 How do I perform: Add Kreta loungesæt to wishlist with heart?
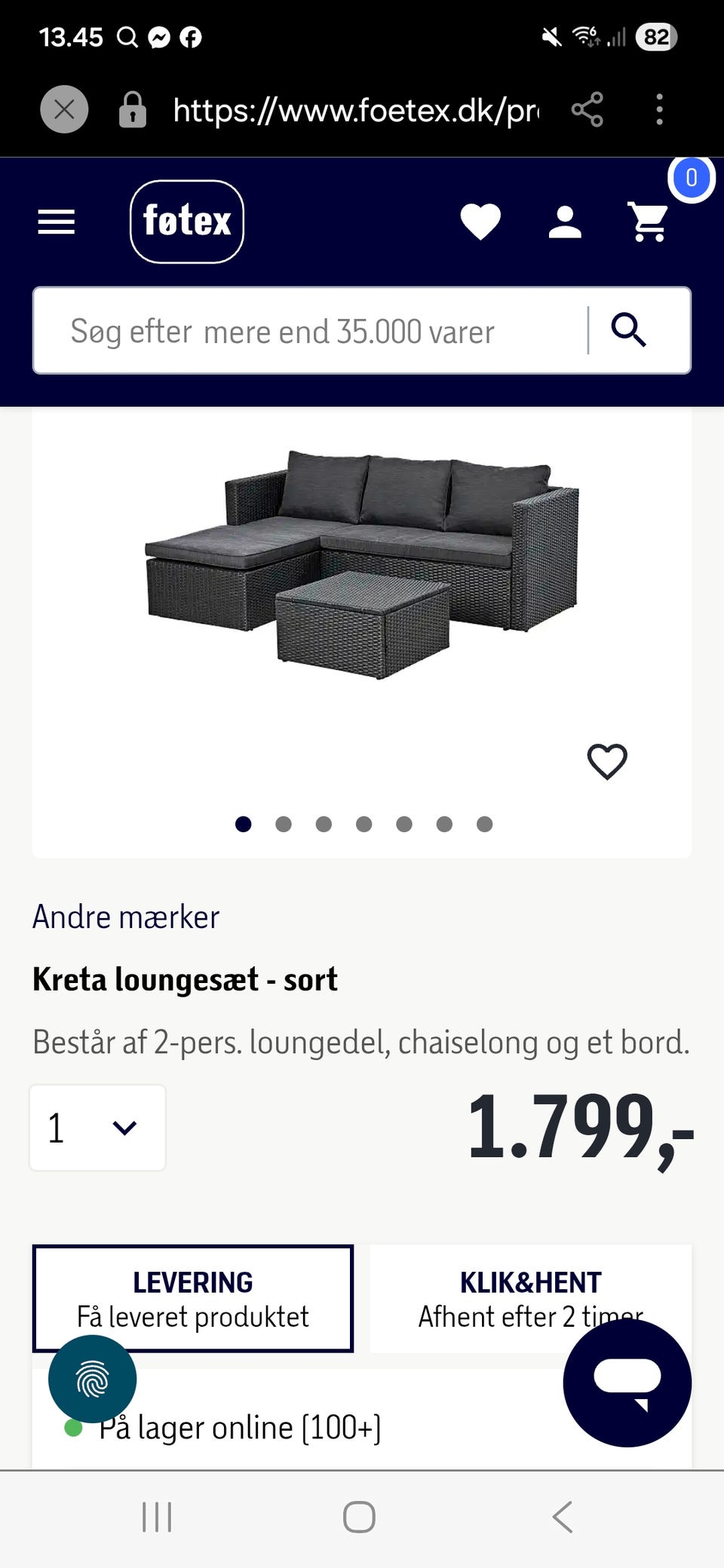[x=606, y=761]
